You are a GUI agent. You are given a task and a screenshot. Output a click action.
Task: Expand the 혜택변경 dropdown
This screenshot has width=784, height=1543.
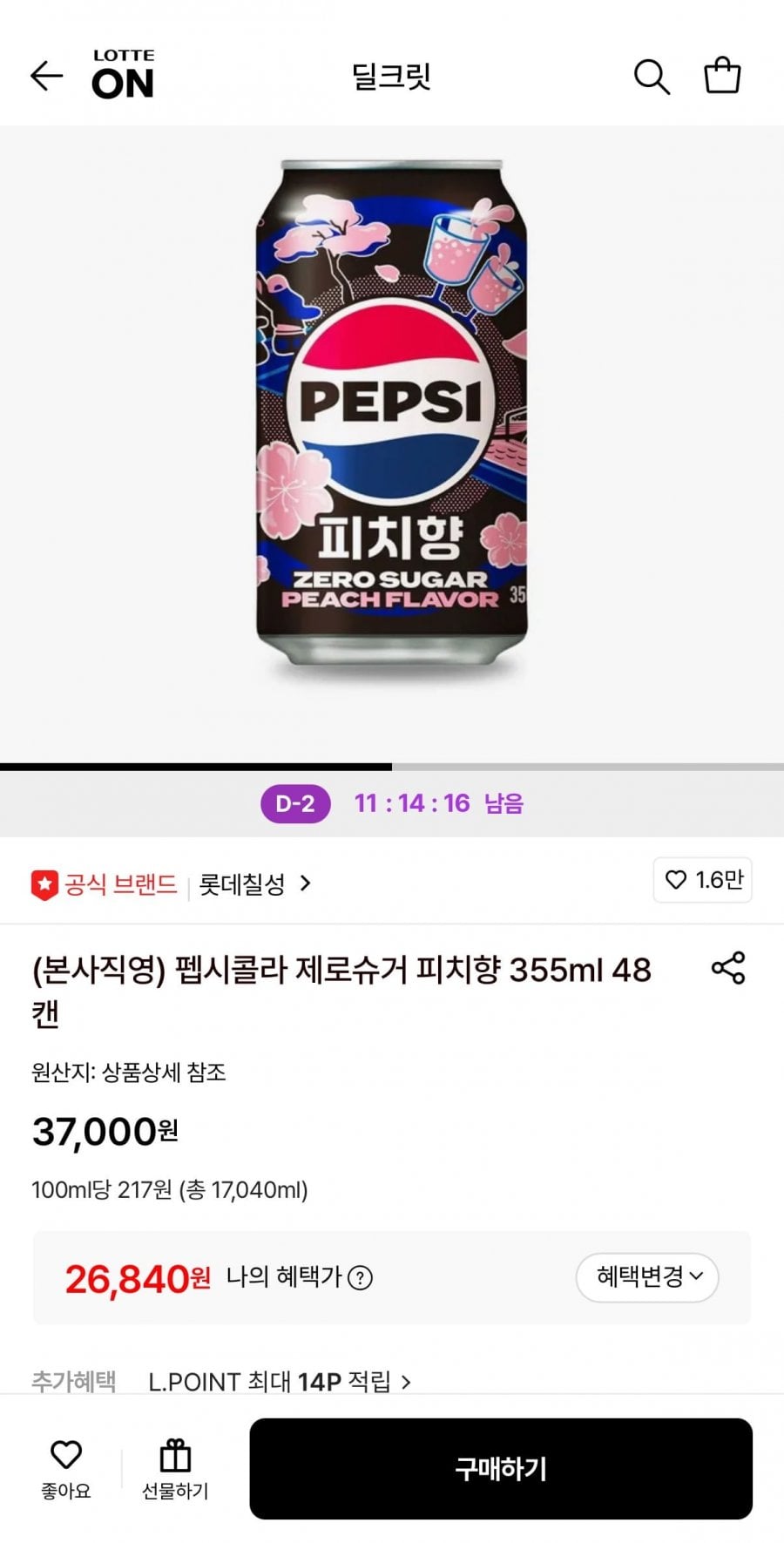(x=647, y=1277)
